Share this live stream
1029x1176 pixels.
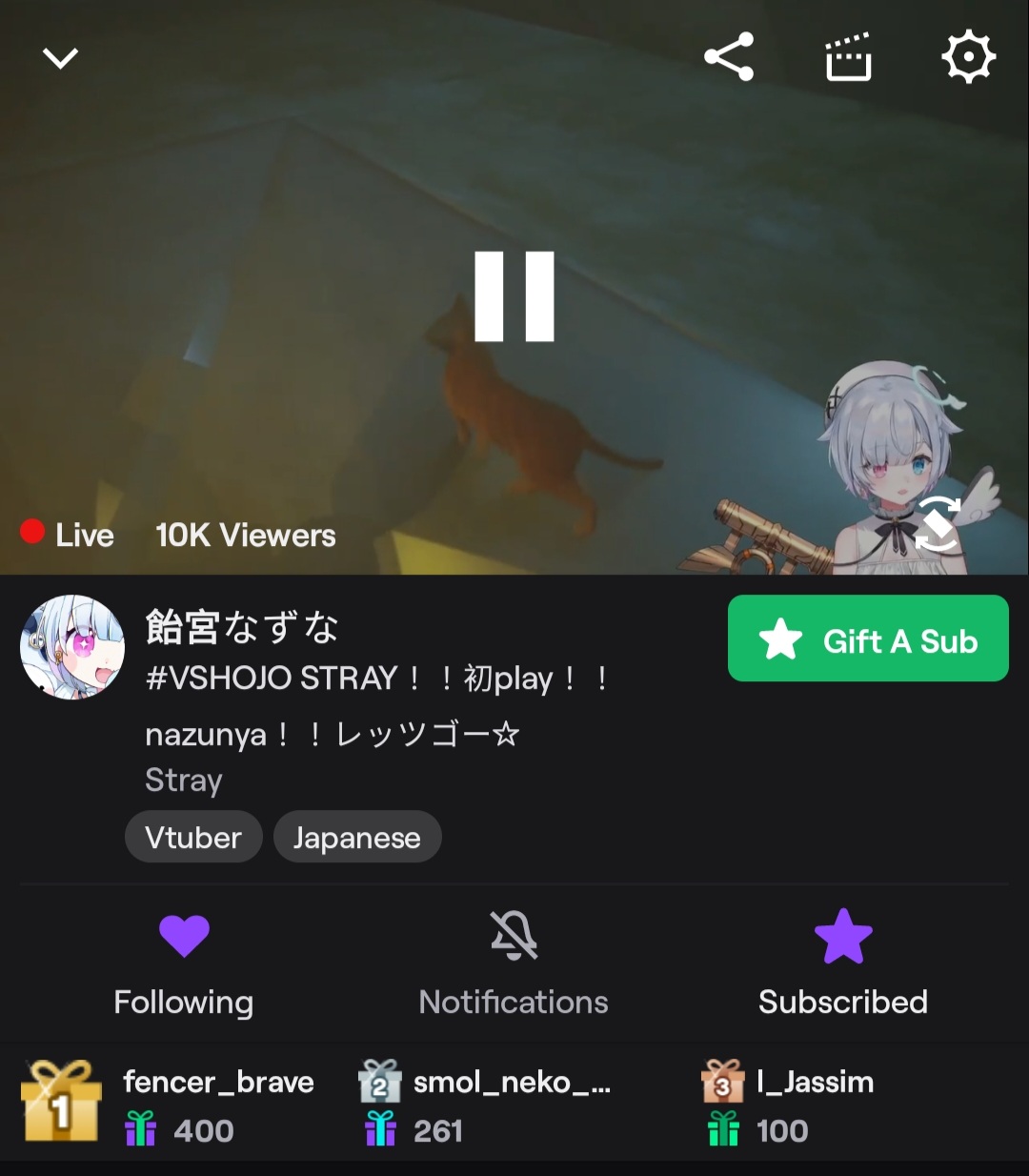(x=729, y=57)
